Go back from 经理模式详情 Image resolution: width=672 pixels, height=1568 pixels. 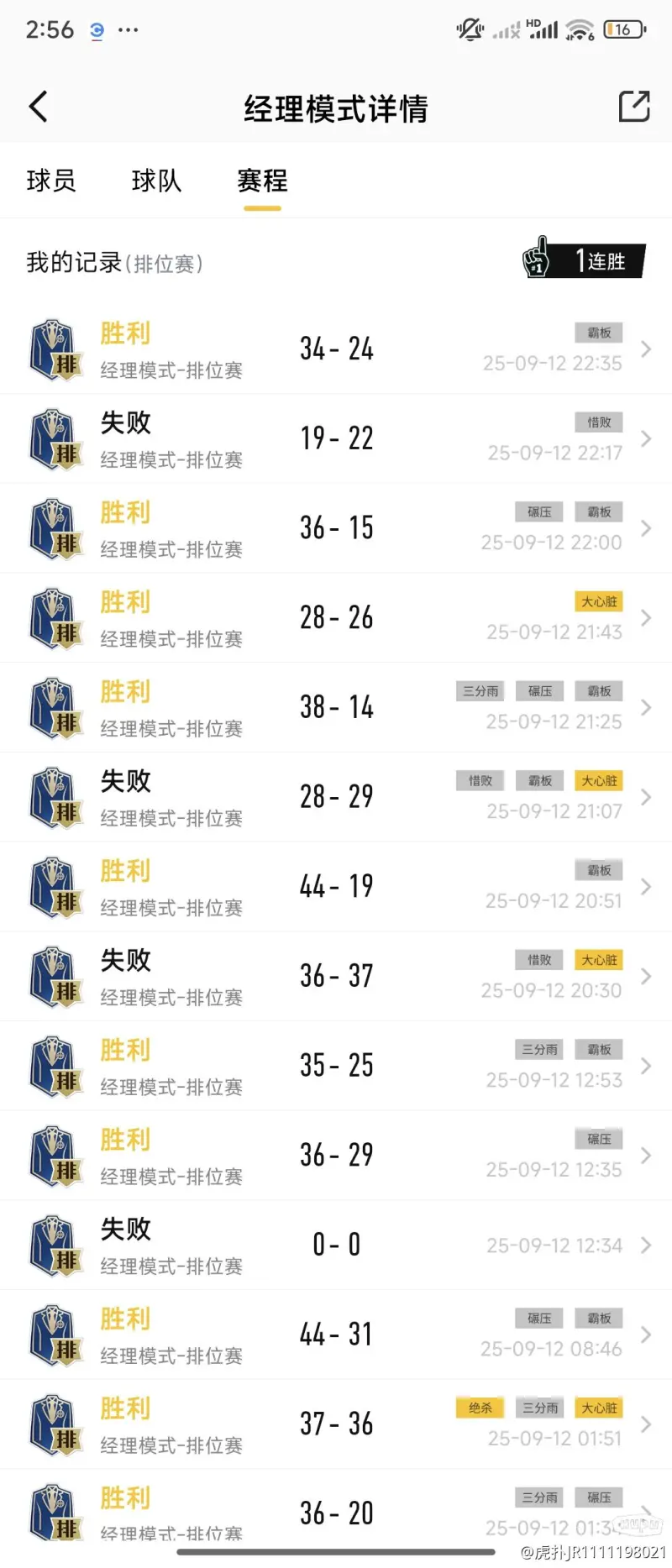tap(39, 107)
